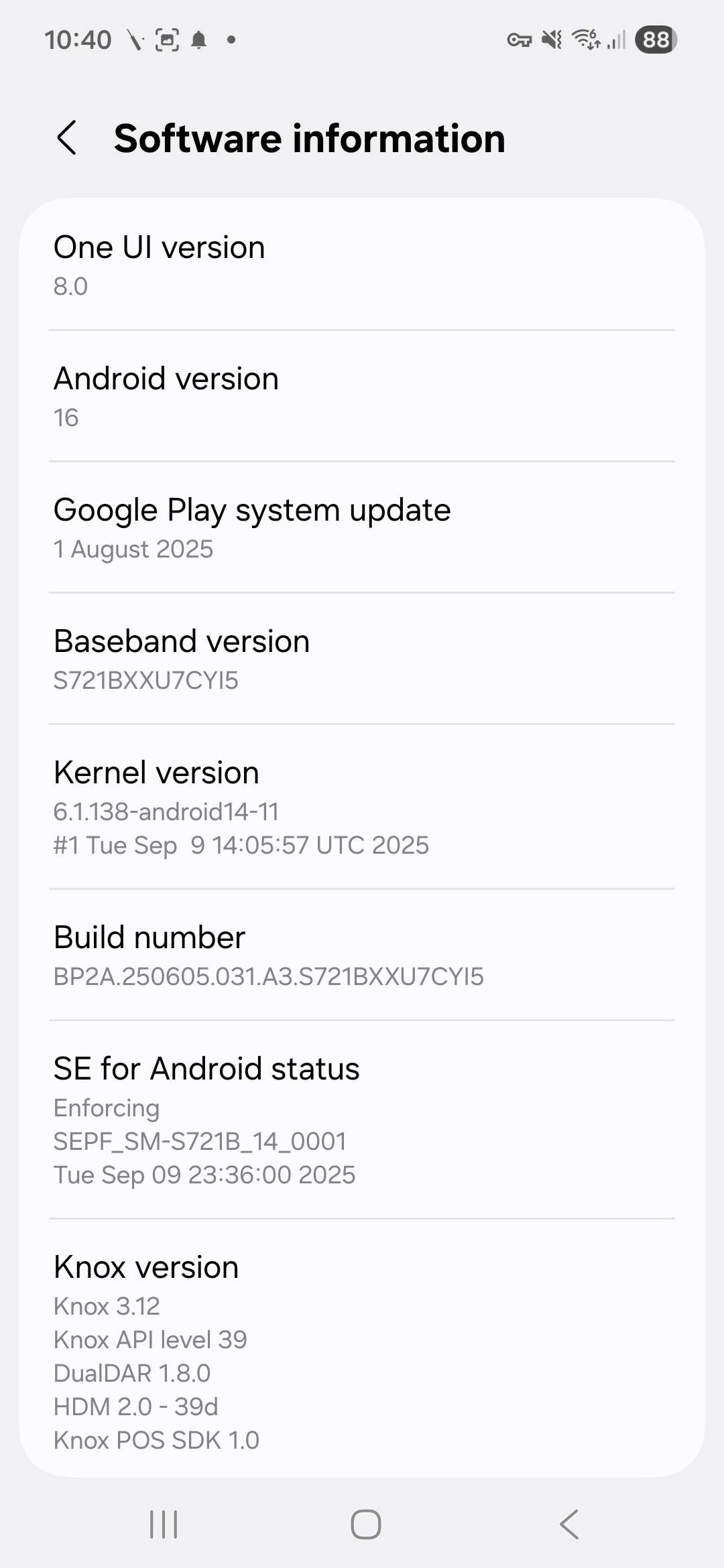Tap the Baseband version row
The width and height of the screenshot is (724, 1568).
[x=362, y=659]
